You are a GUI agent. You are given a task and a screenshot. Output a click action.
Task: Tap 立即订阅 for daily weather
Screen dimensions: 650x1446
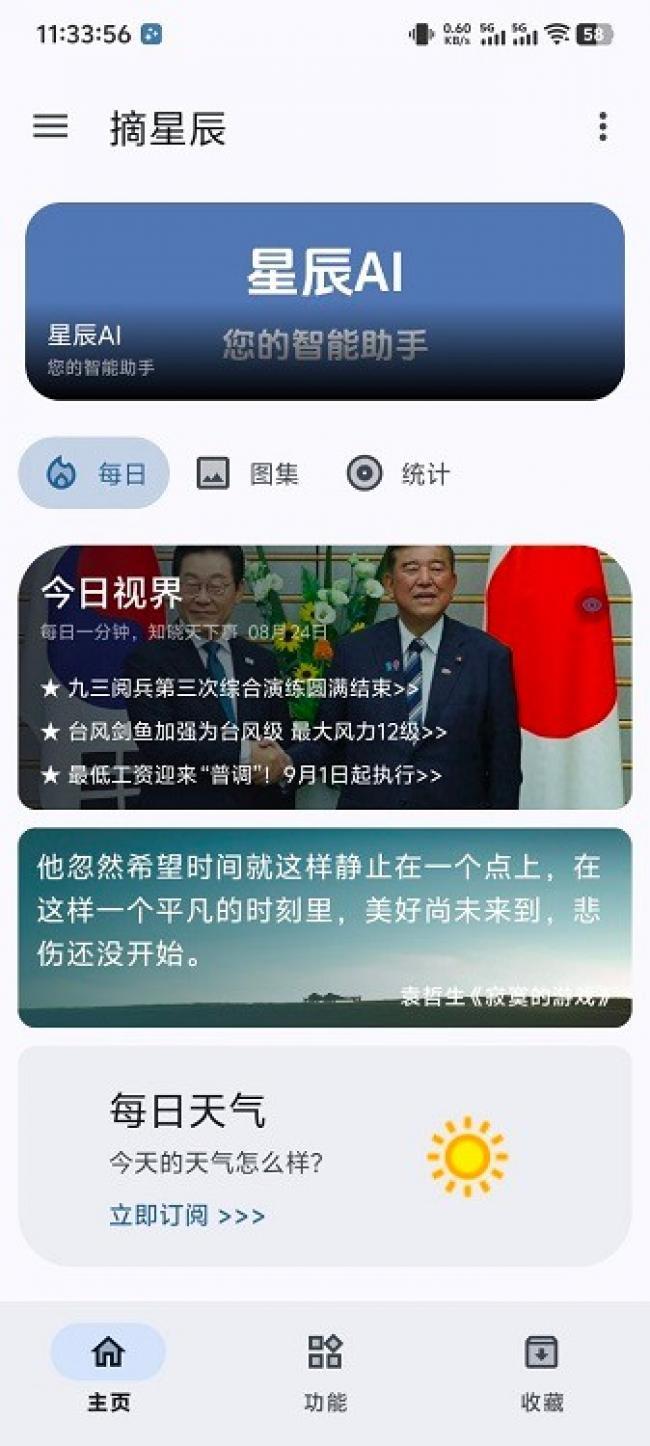tap(187, 1215)
